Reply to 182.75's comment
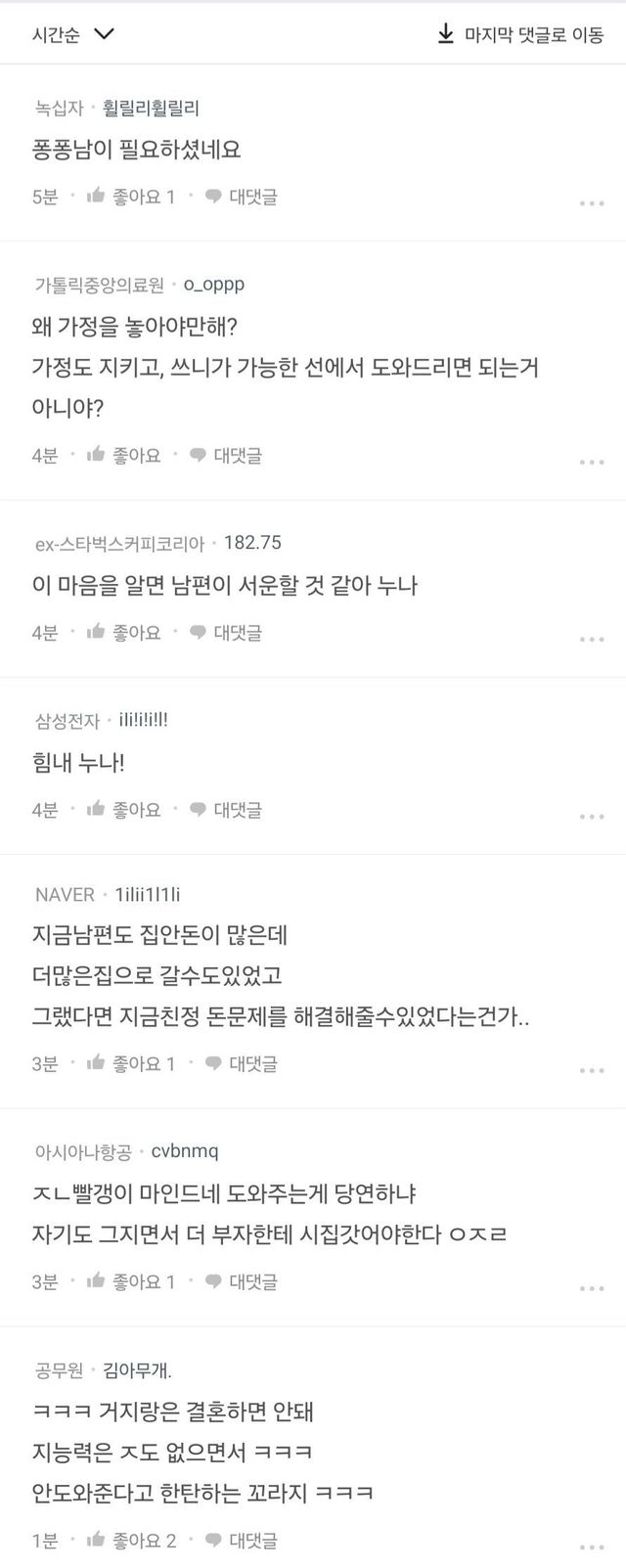Image resolution: width=626 pixels, height=1568 pixels. [226, 632]
